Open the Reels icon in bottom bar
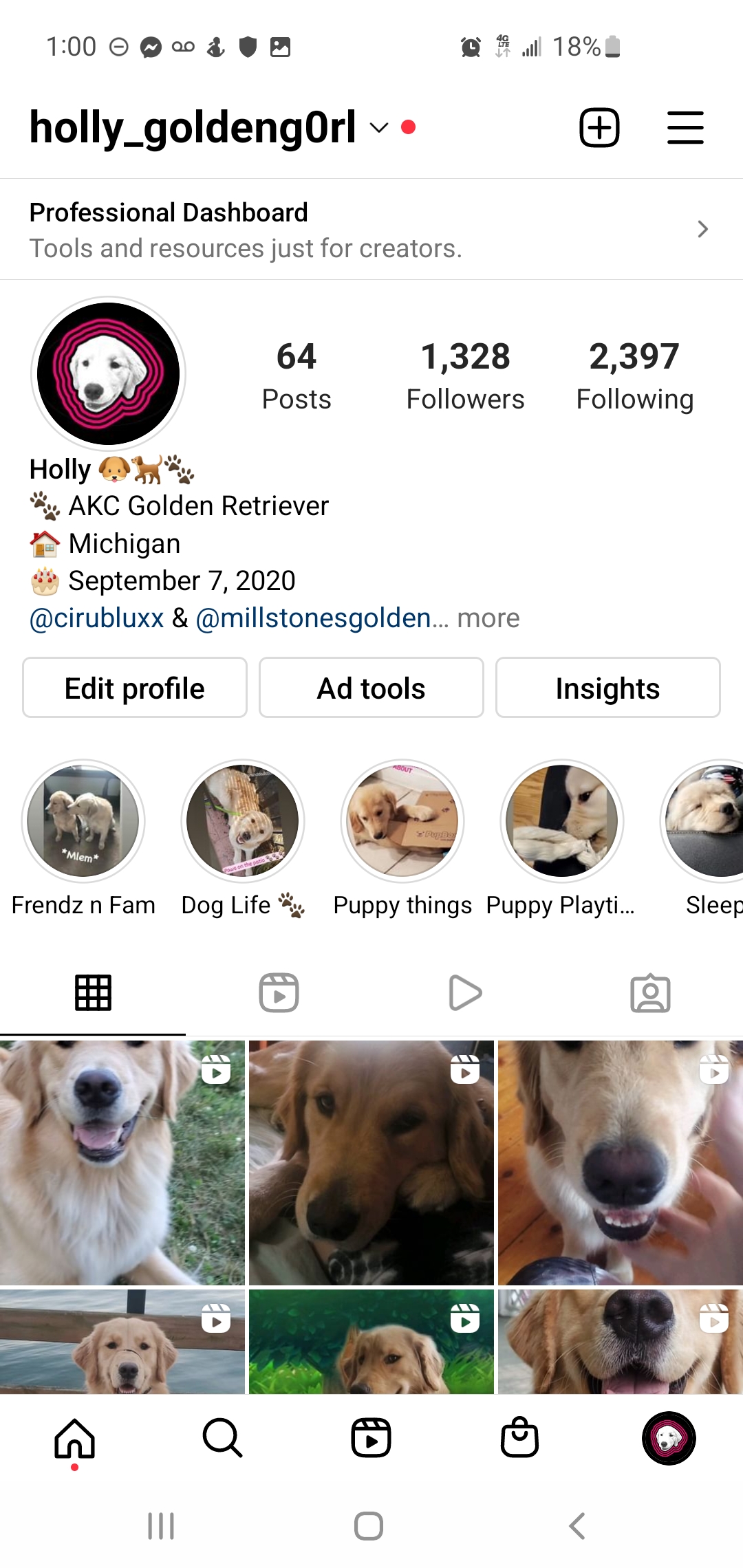 [371, 1437]
